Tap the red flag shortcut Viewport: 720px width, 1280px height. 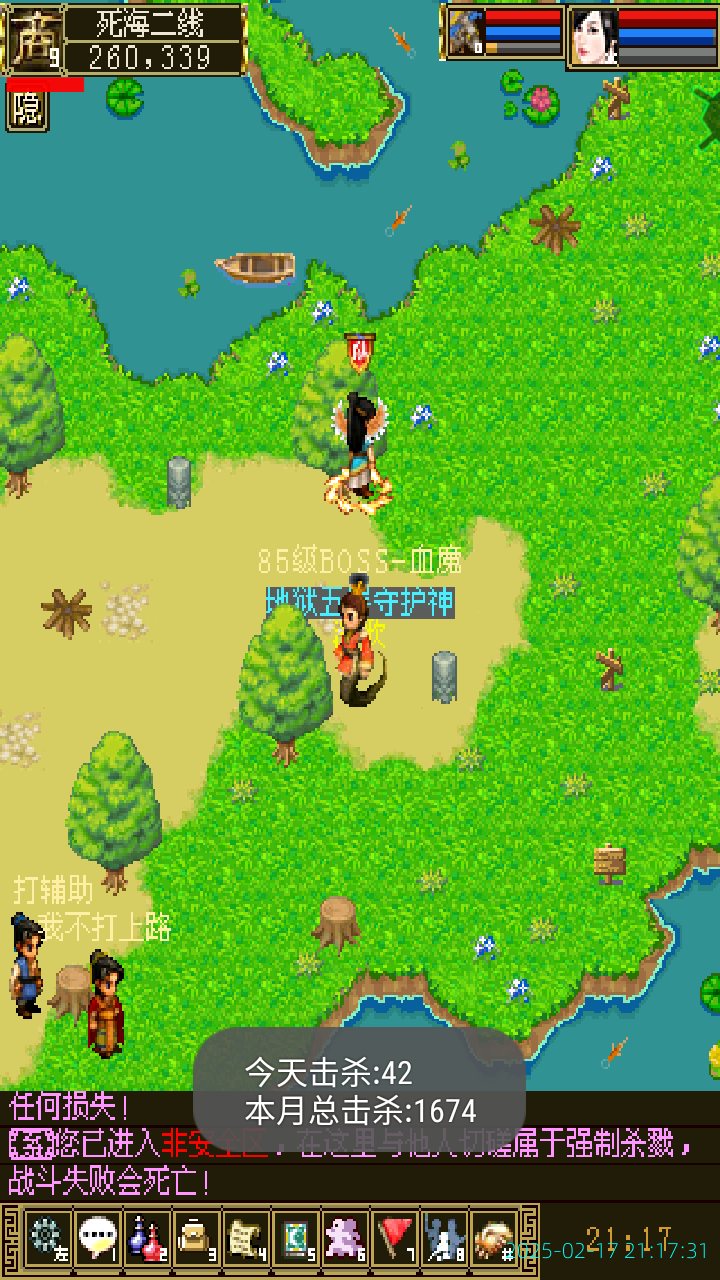396,1237
